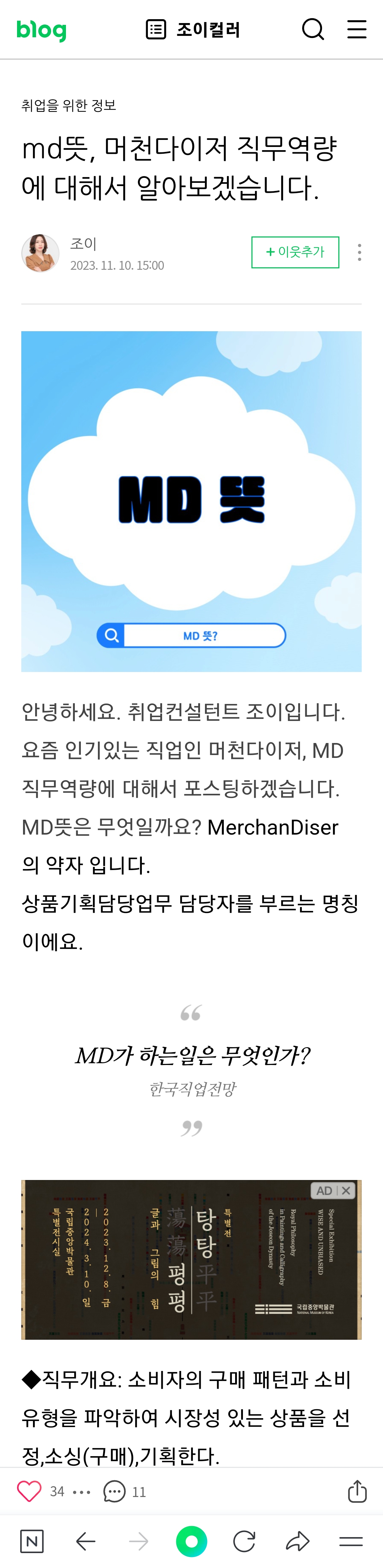
Task: See more reactions next to likes
Action: pyautogui.click(x=82, y=1492)
